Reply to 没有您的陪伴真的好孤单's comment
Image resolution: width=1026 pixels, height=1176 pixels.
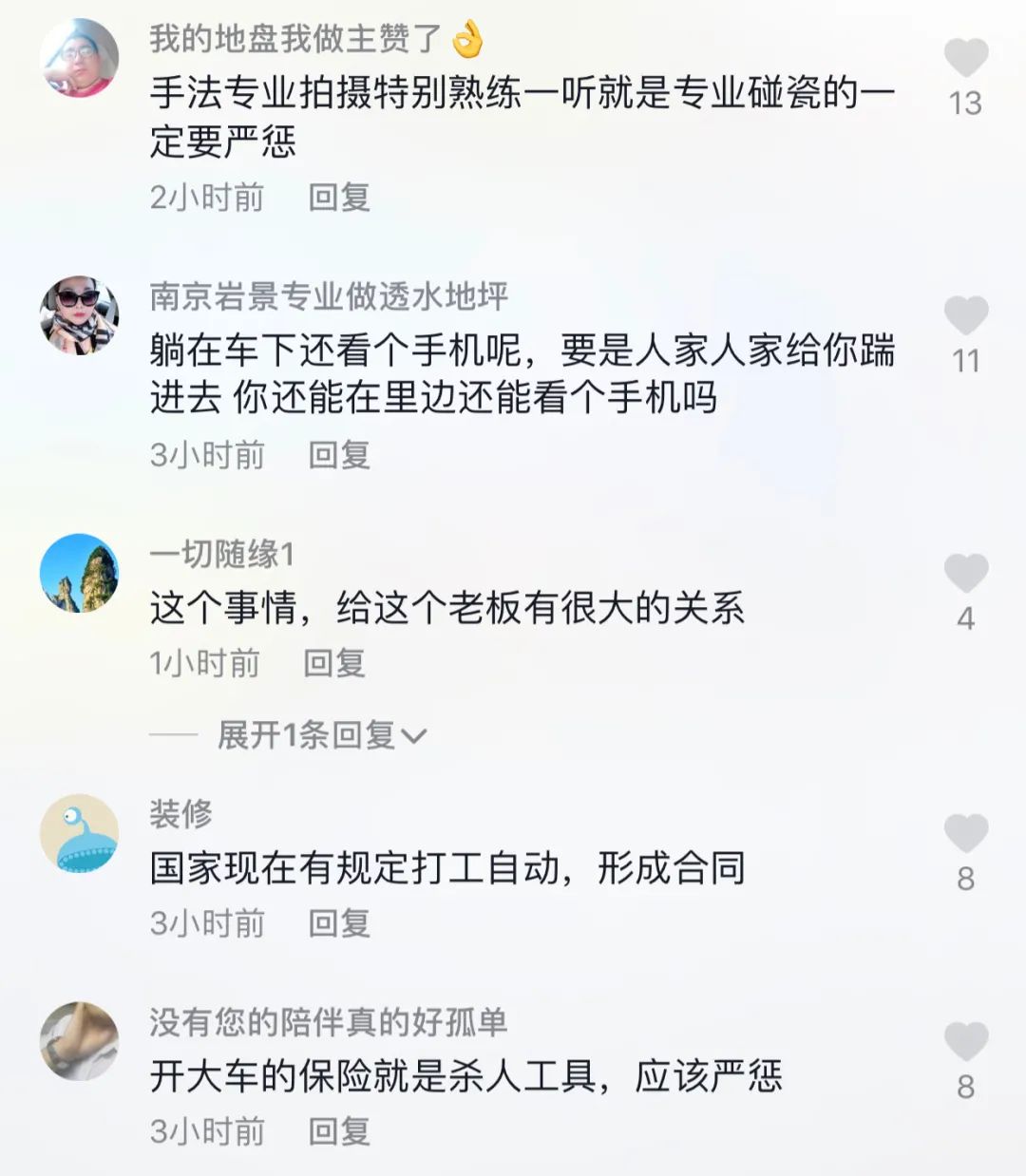(338, 1131)
